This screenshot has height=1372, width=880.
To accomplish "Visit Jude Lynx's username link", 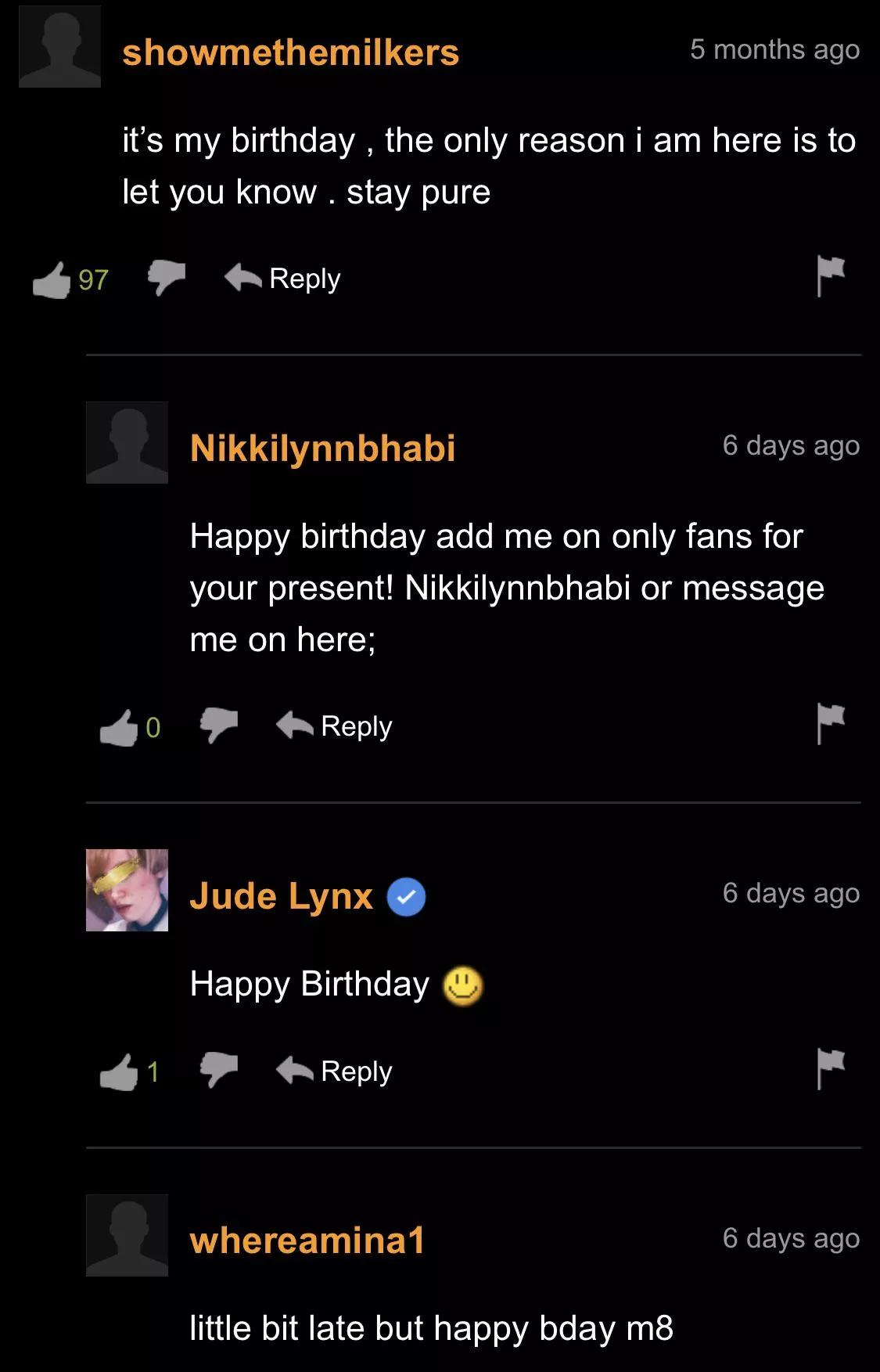I will pyautogui.click(x=282, y=896).
